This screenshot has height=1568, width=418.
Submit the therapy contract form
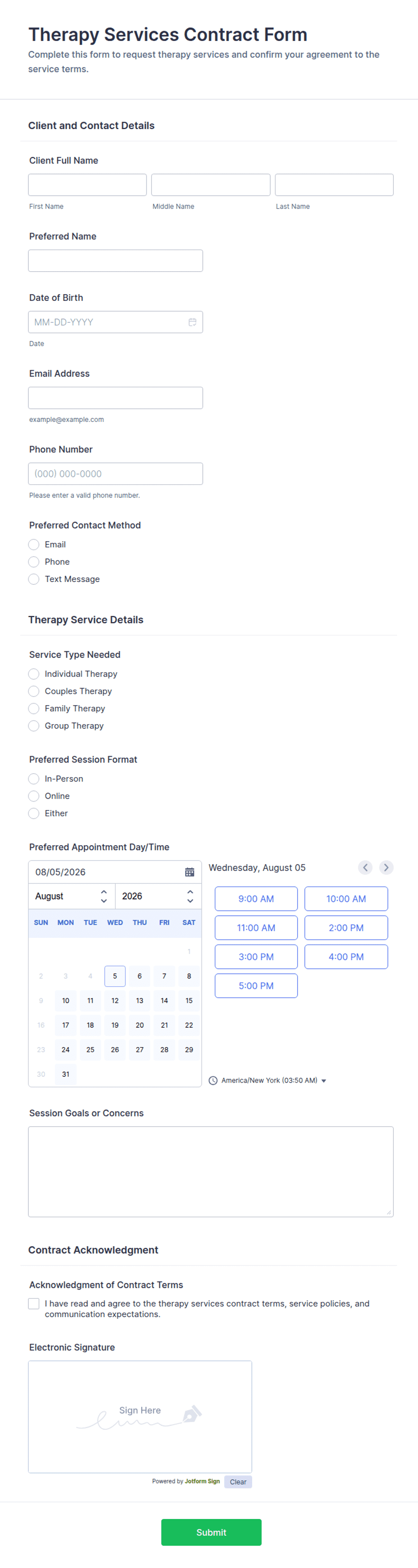[211, 1532]
